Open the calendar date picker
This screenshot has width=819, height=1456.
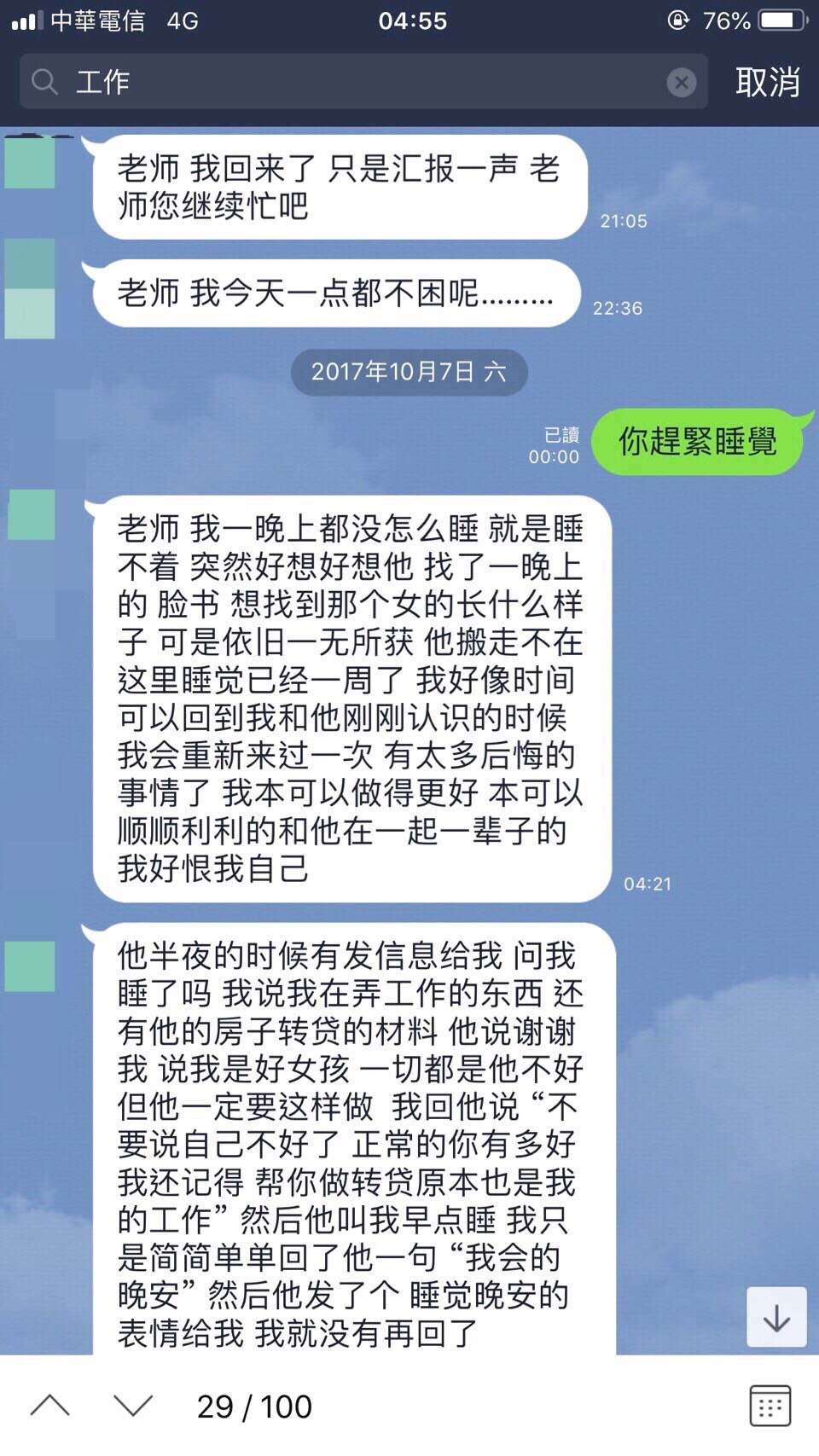coord(770,1406)
